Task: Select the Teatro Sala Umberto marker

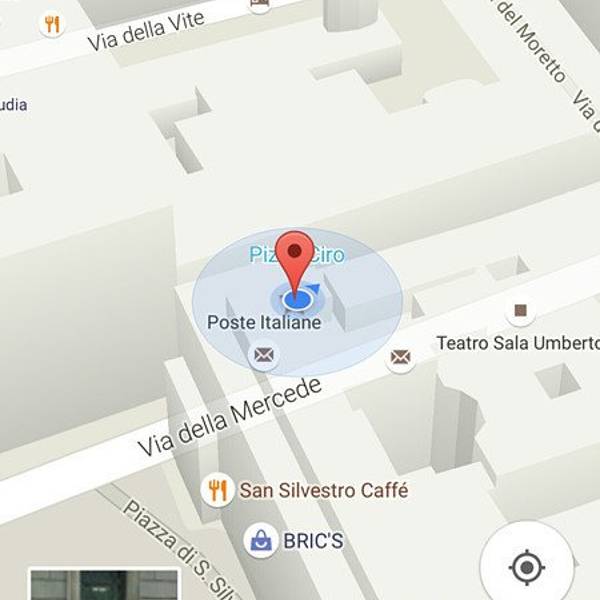Action: tap(520, 312)
